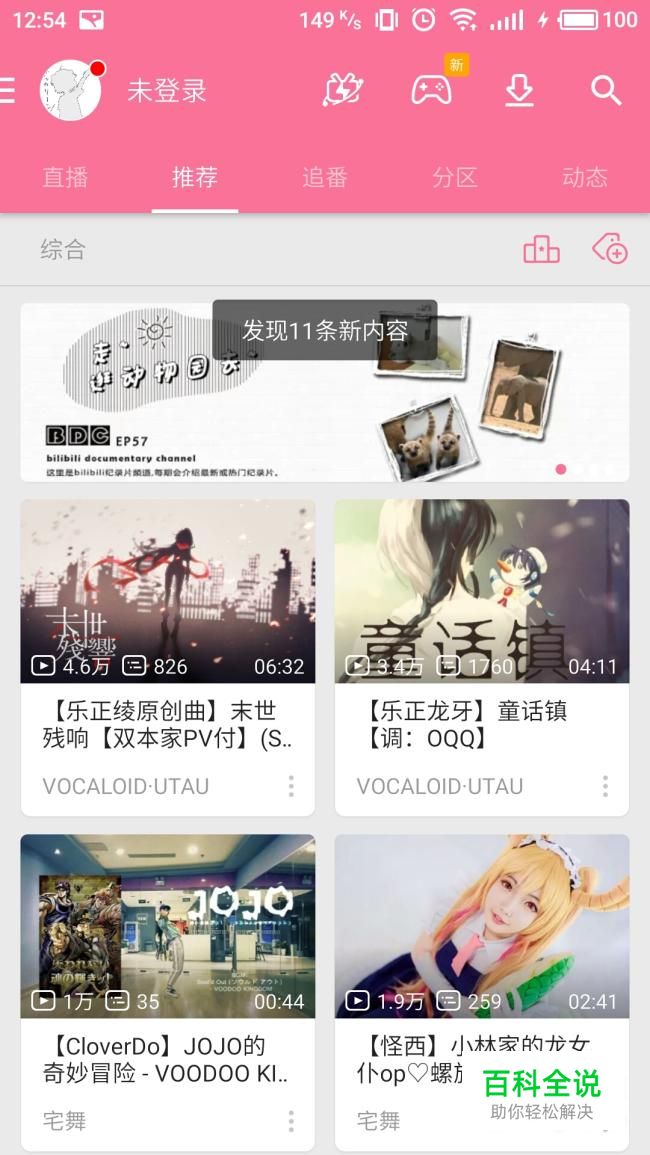Open more options for JOJO card
The height and width of the screenshot is (1155, 650).
pyautogui.click(x=291, y=1121)
